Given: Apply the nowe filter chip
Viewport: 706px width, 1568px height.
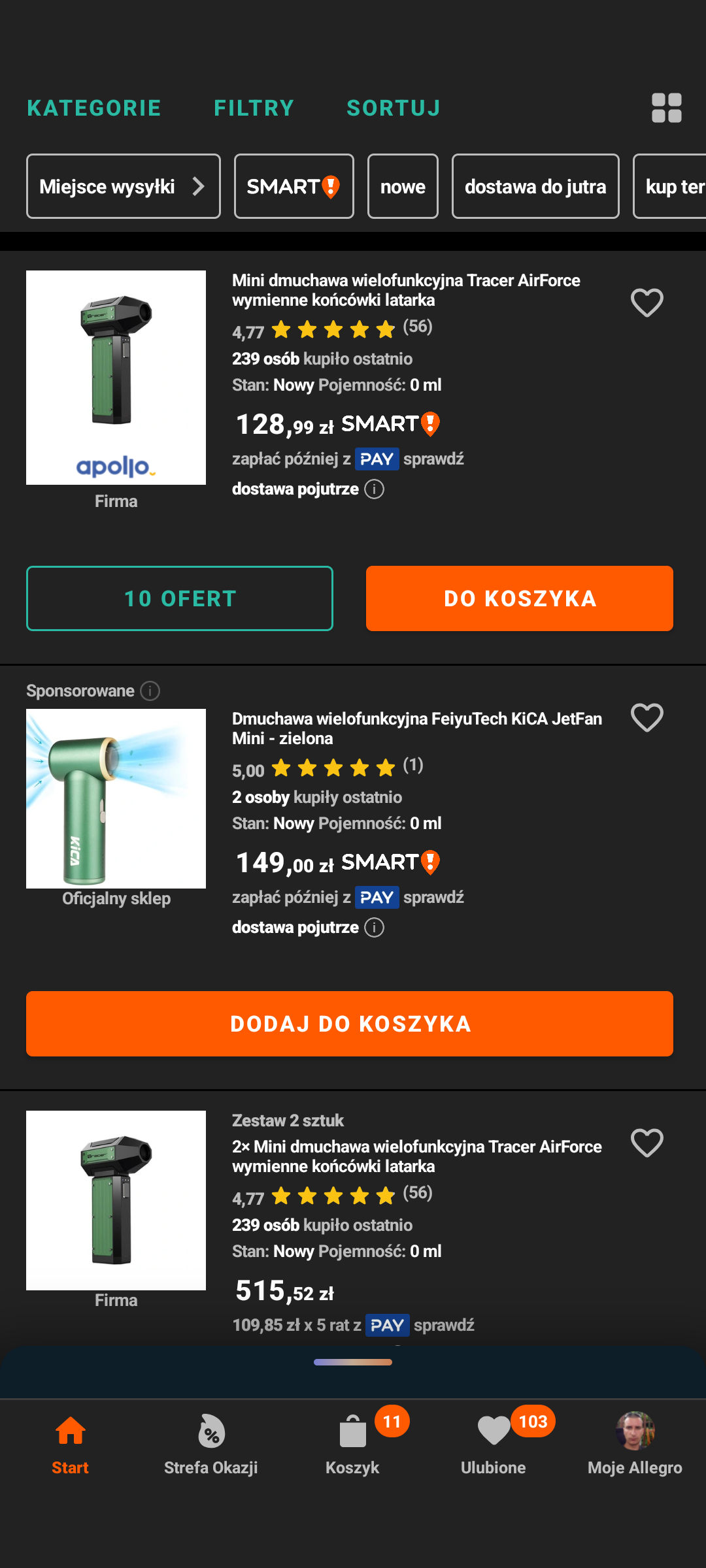Looking at the screenshot, I should click(x=403, y=186).
